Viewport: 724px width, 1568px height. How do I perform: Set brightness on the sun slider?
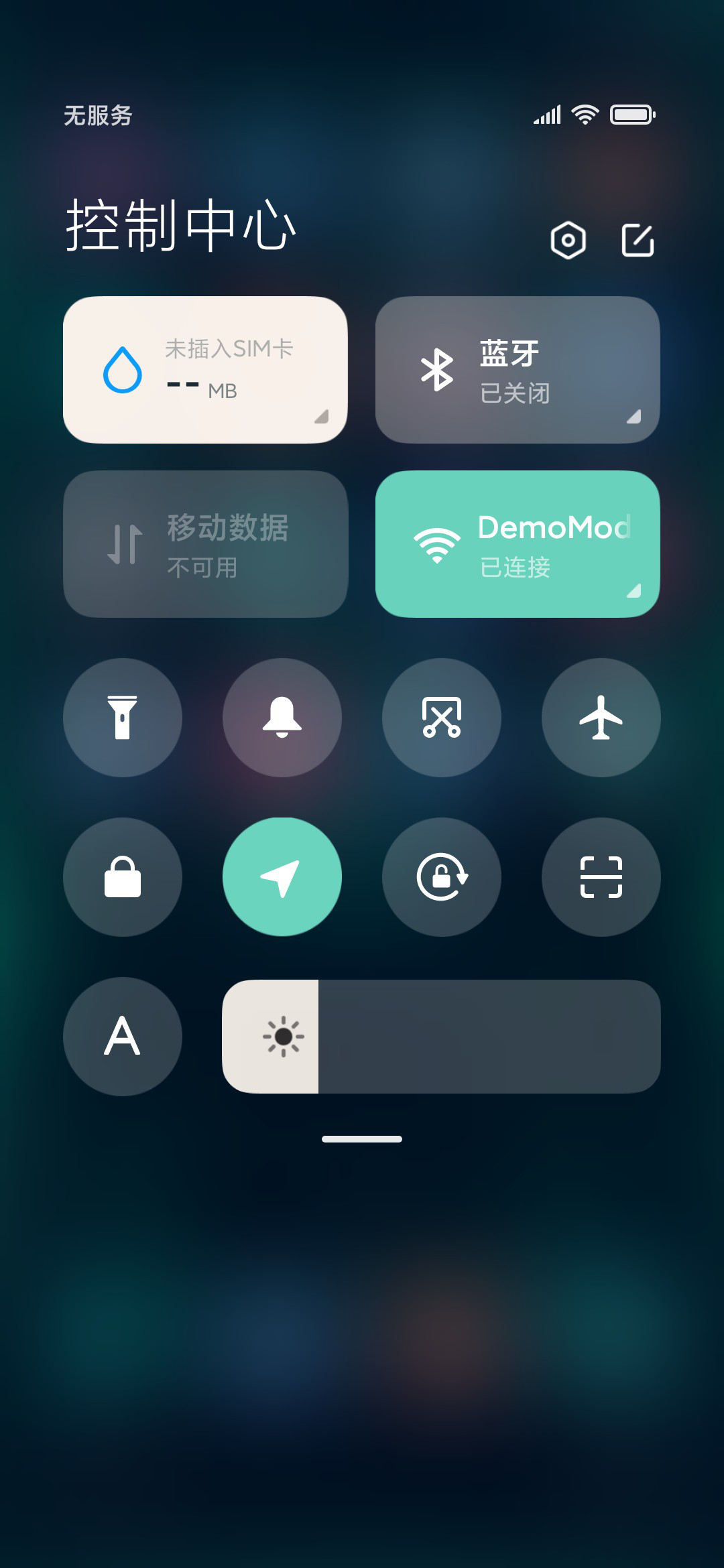click(441, 1037)
